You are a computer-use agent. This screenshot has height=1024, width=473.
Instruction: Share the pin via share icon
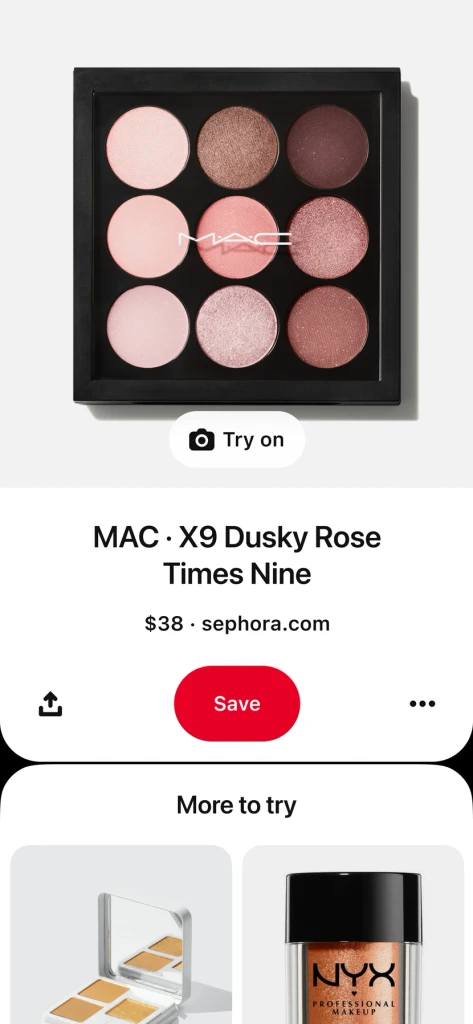pyautogui.click(x=50, y=703)
